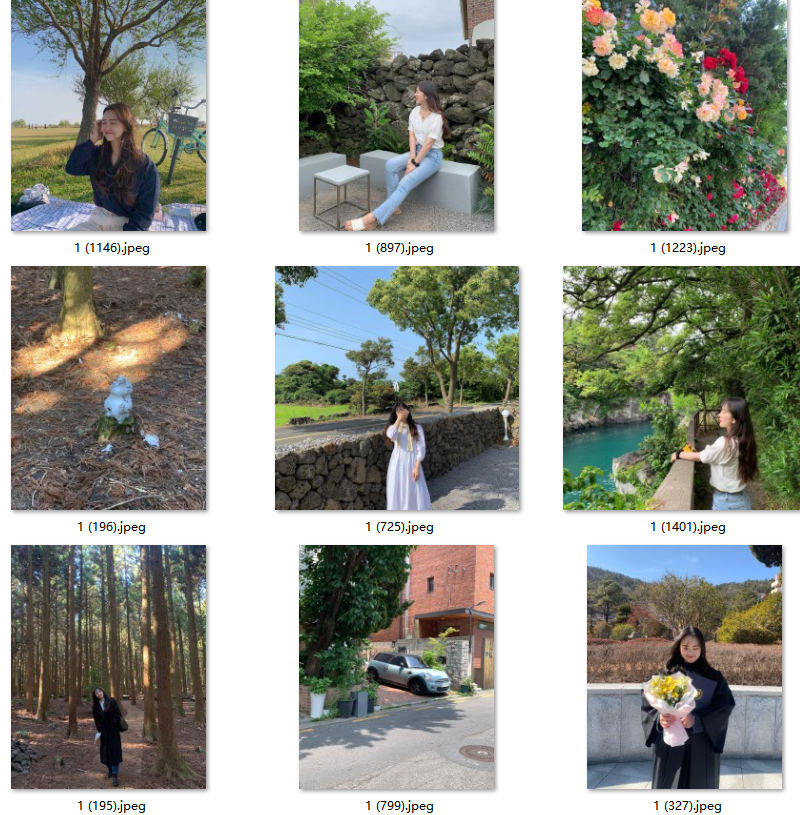Screen dimensions: 800x815
Task: Open the image file 1 (1401).jpeg
Action: 685,388
